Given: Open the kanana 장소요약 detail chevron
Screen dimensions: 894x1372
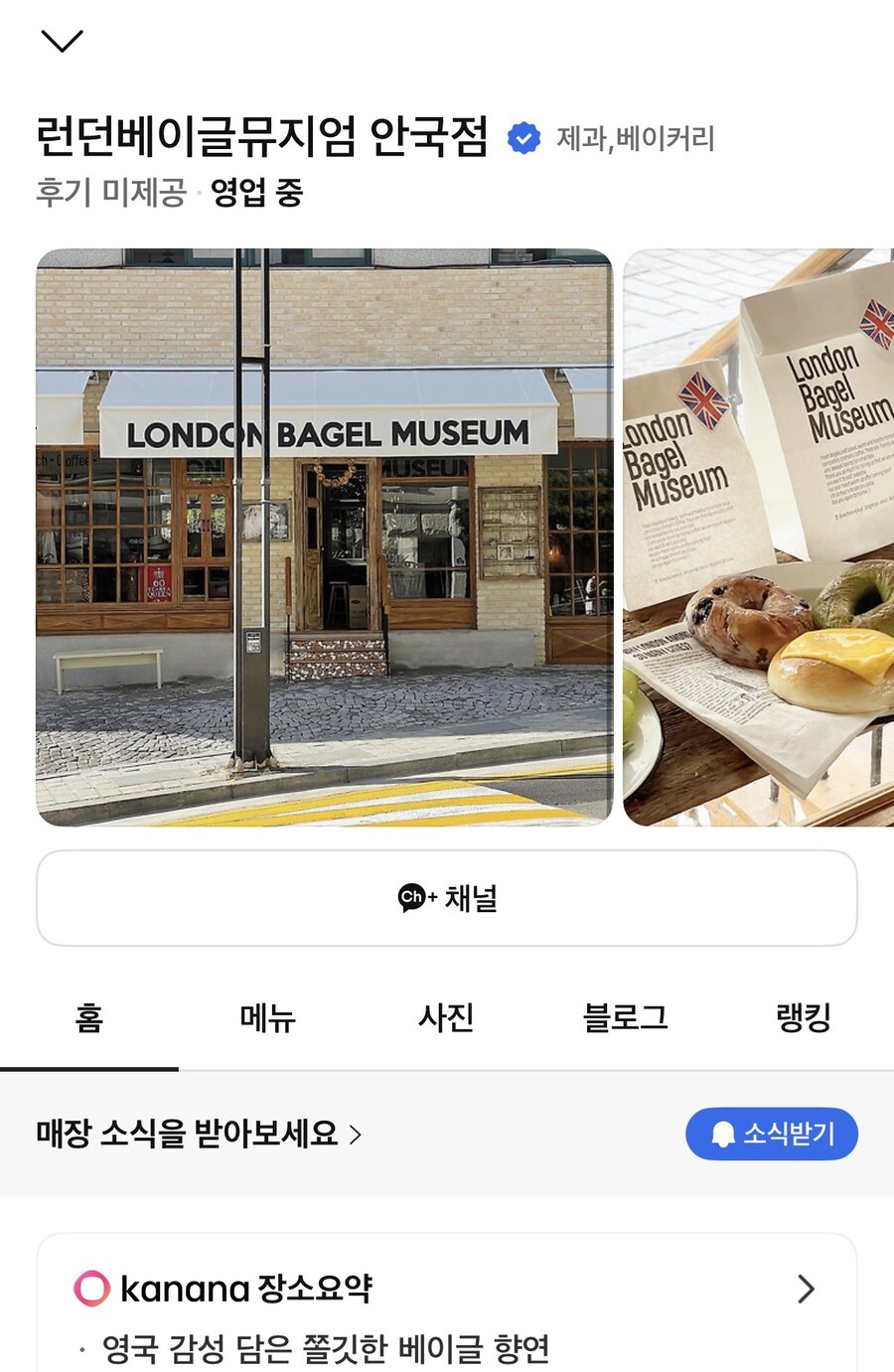Looking at the screenshot, I should click(x=807, y=1289).
